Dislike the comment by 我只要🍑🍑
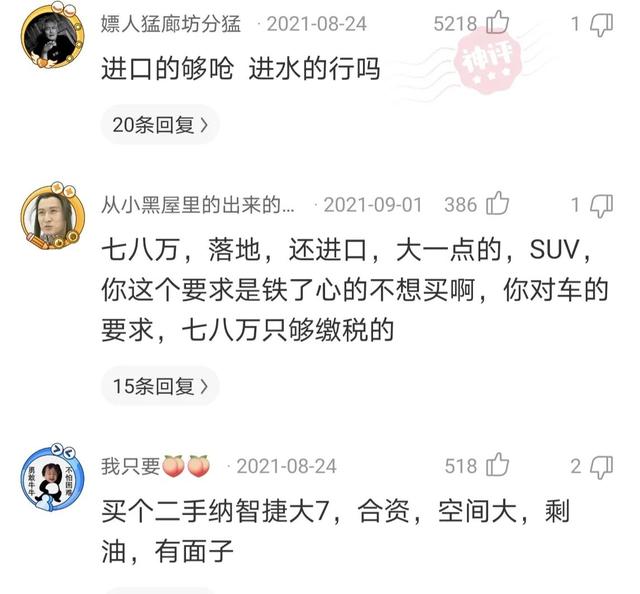The image size is (640, 594). 601,466
